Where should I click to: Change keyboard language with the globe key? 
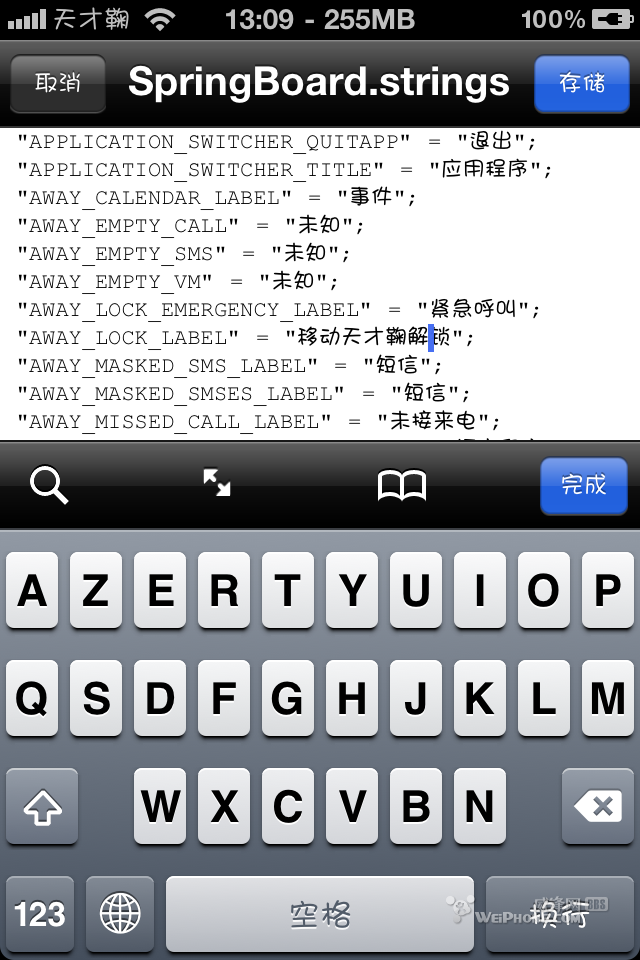pyautogui.click(x=120, y=914)
